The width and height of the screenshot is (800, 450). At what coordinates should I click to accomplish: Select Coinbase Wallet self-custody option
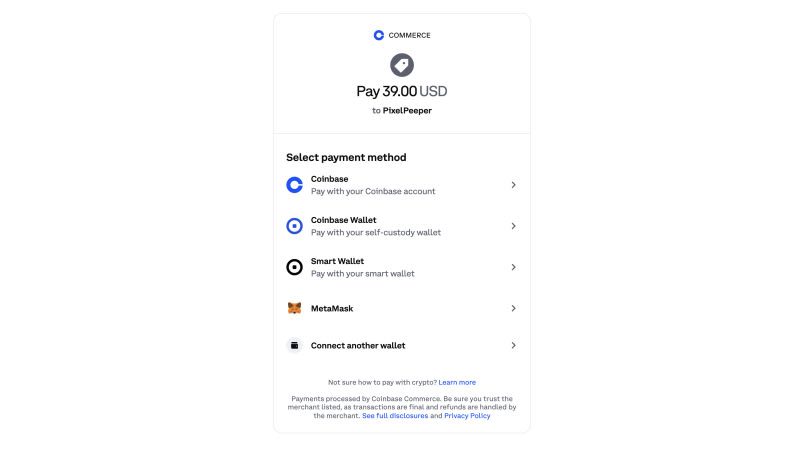click(400, 226)
